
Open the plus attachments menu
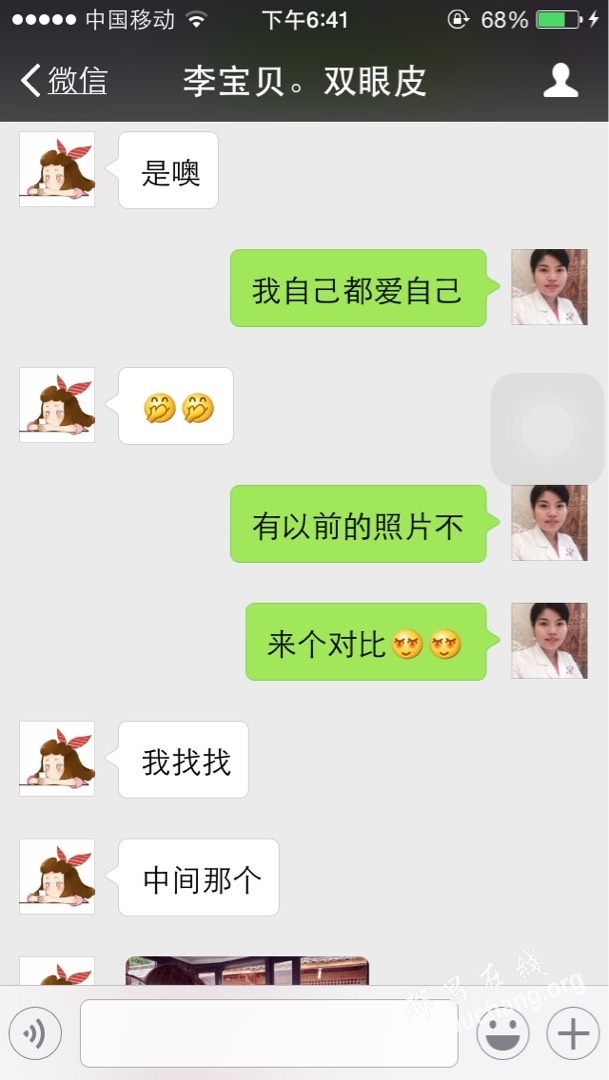[x=573, y=1033]
